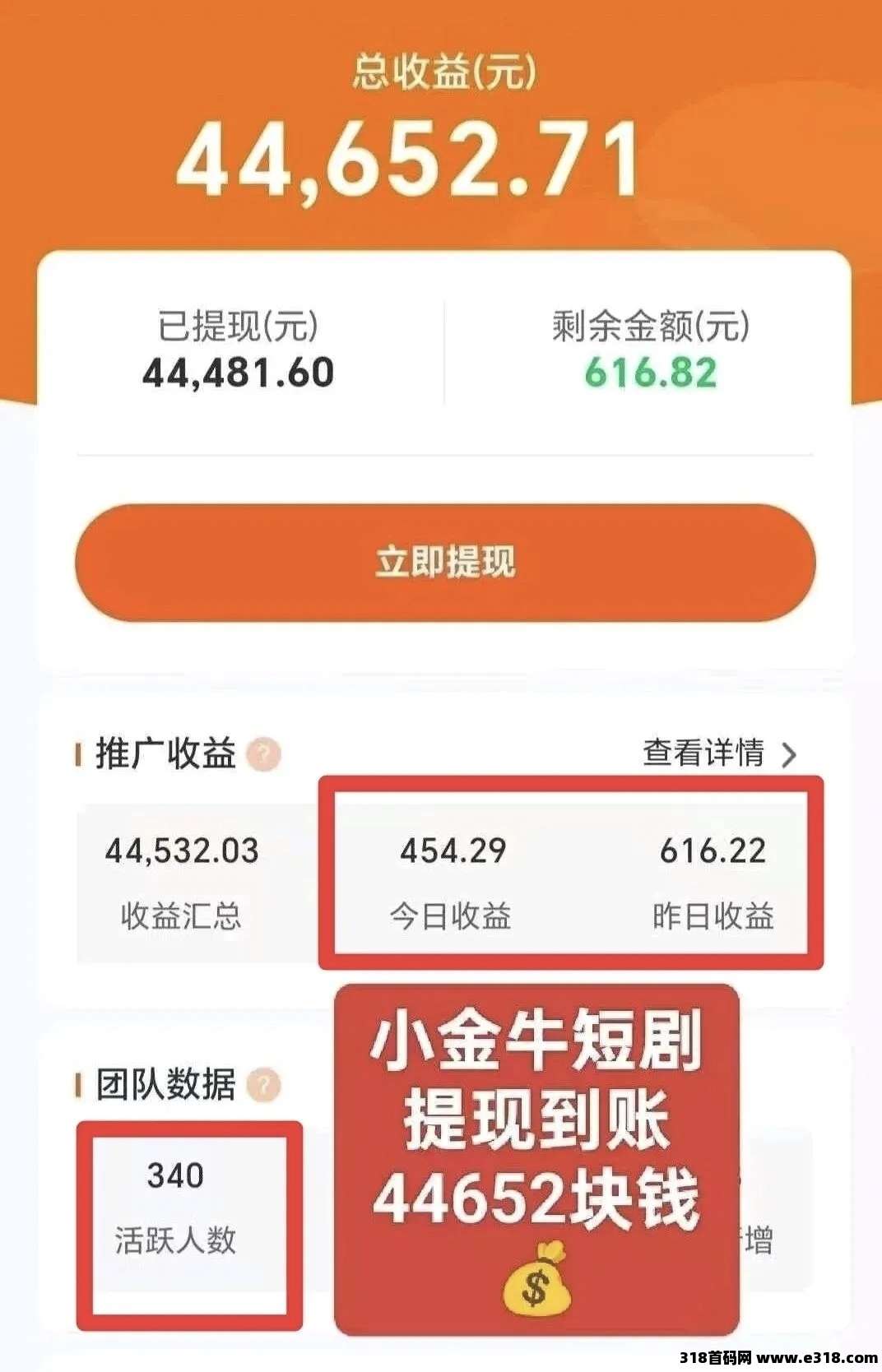Tap the 总收益(元) header label
This screenshot has width=882, height=1372.
tap(441, 72)
